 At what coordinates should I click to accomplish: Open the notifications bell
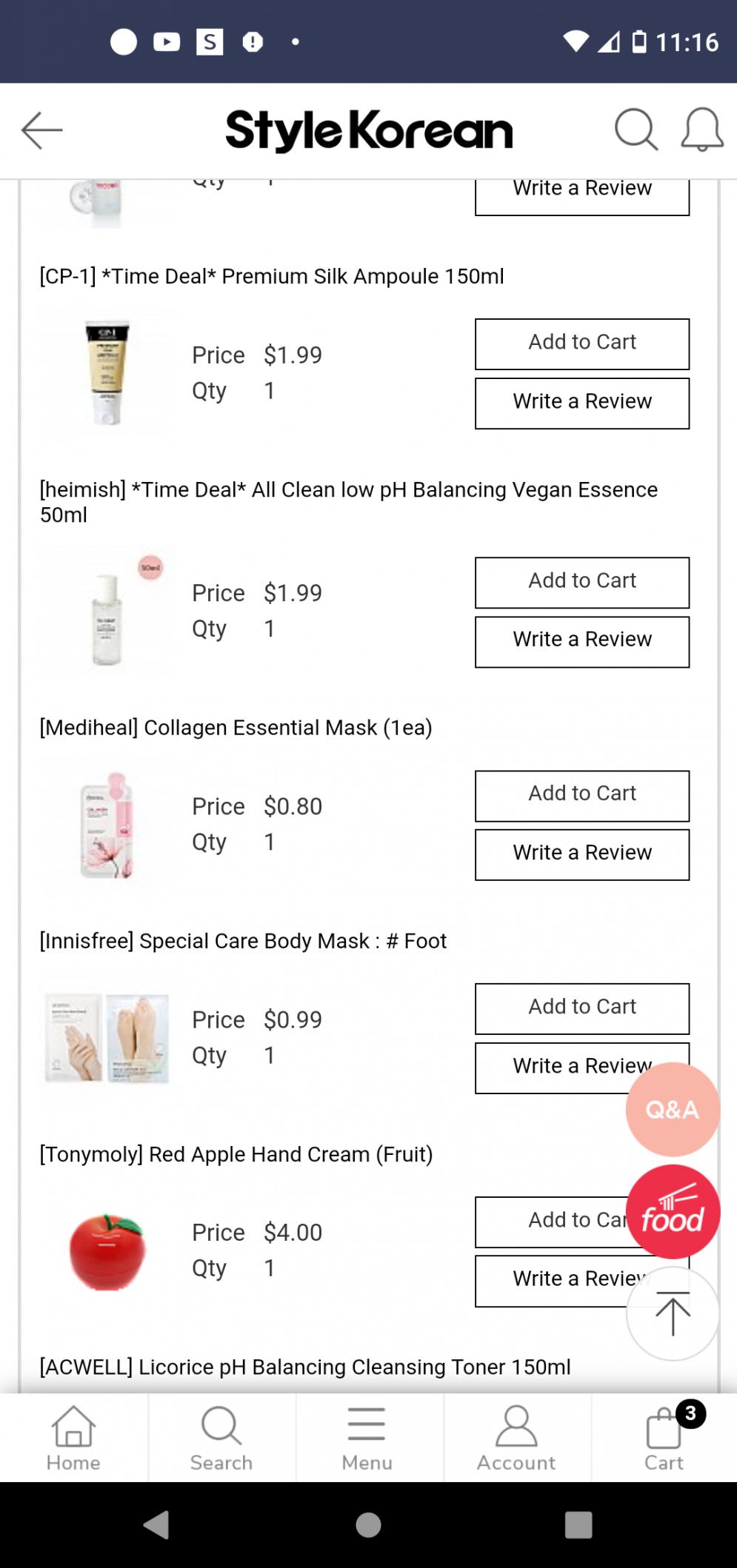[x=701, y=130]
